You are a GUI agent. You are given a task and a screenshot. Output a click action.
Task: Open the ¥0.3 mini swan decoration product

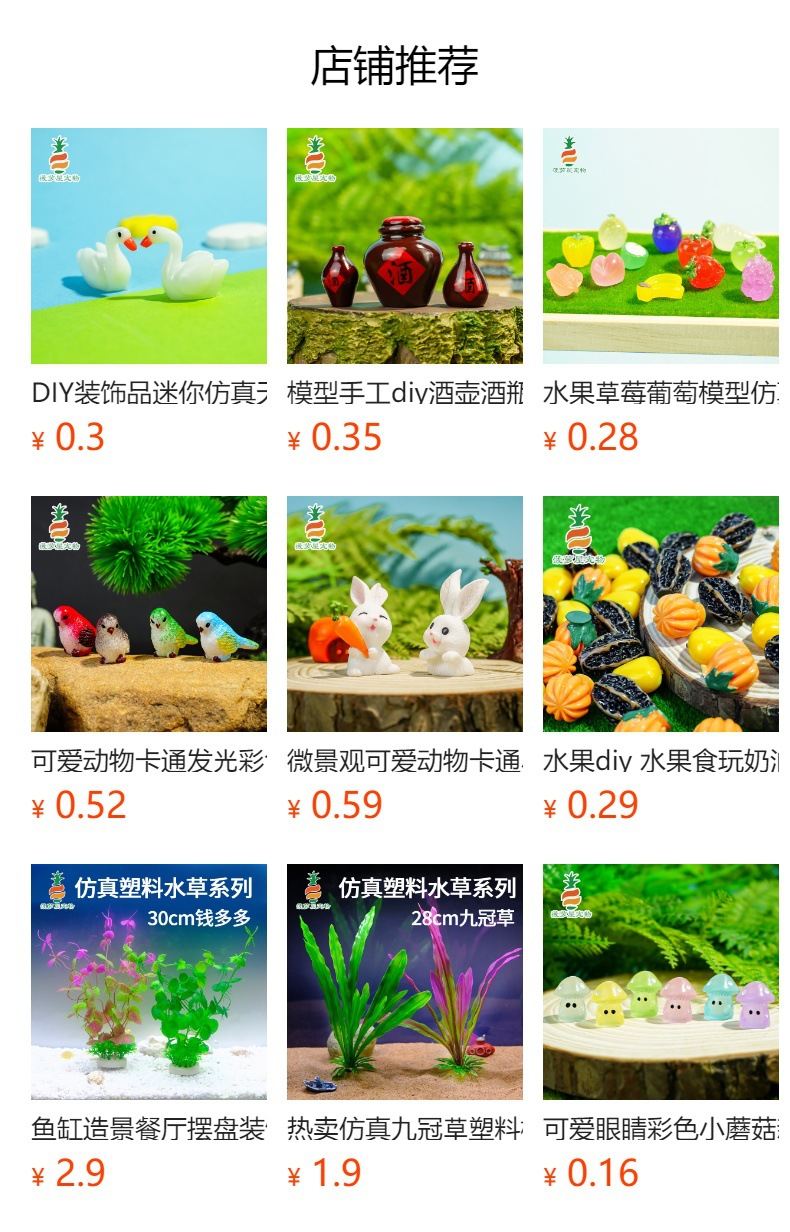(x=149, y=246)
